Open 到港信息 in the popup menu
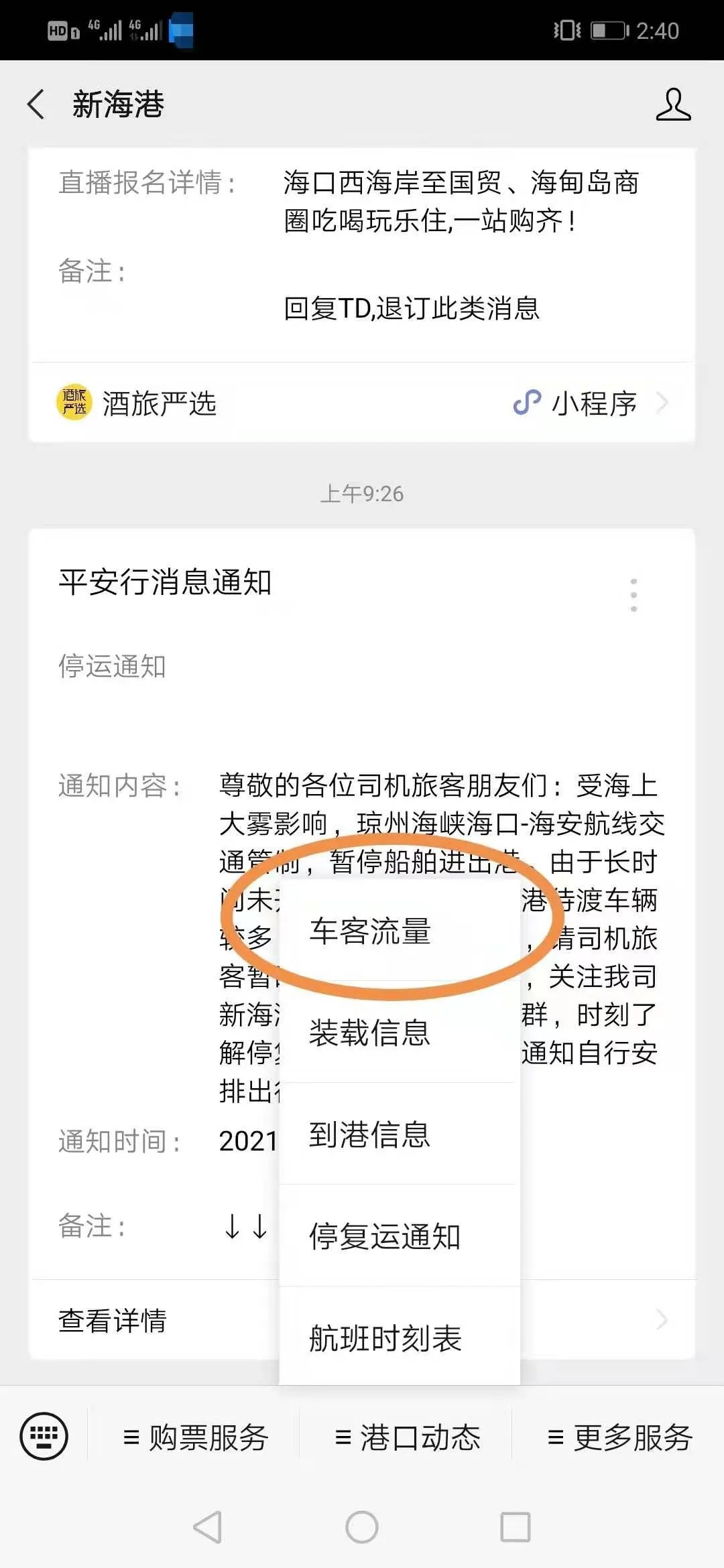 click(370, 1134)
